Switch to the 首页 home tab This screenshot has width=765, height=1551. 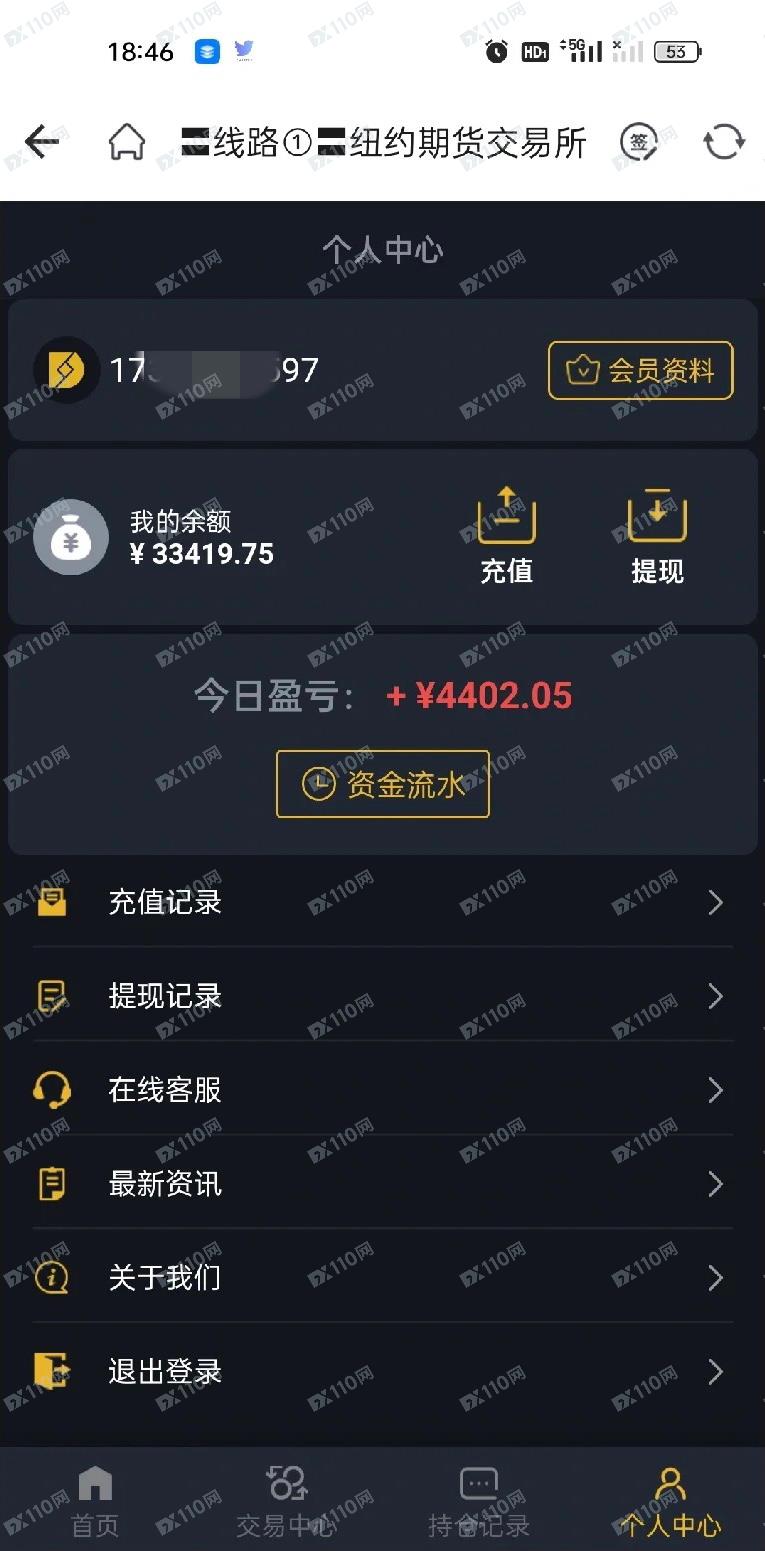click(x=96, y=1501)
